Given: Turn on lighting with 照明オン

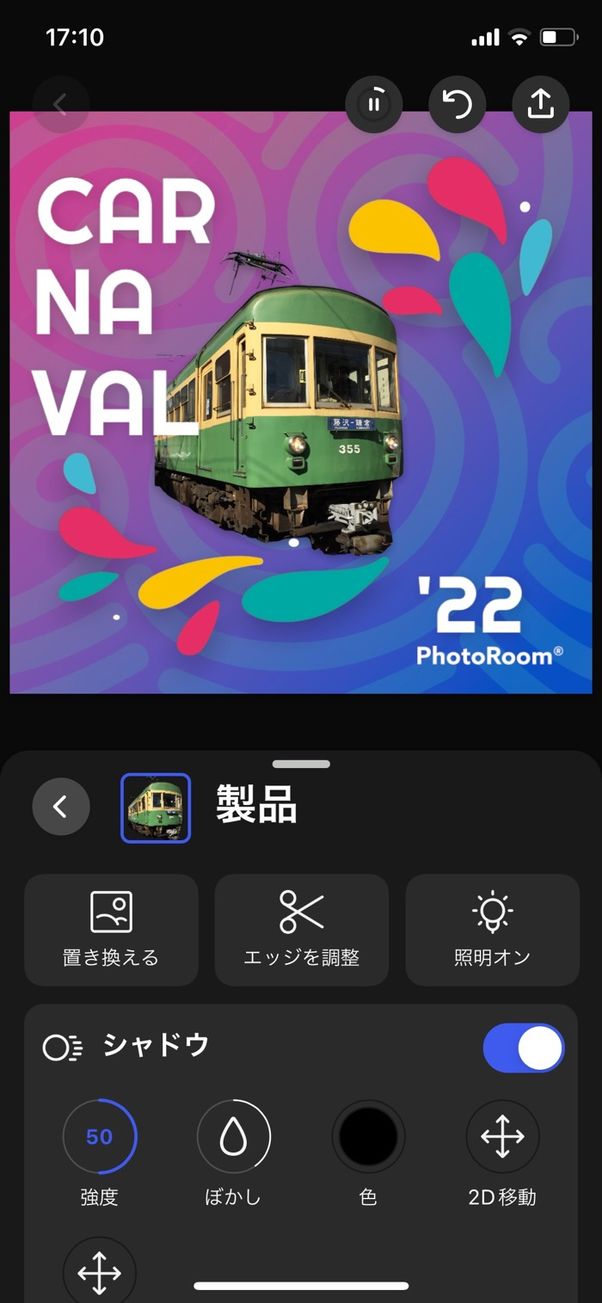Looking at the screenshot, I should click(x=492, y=930).
